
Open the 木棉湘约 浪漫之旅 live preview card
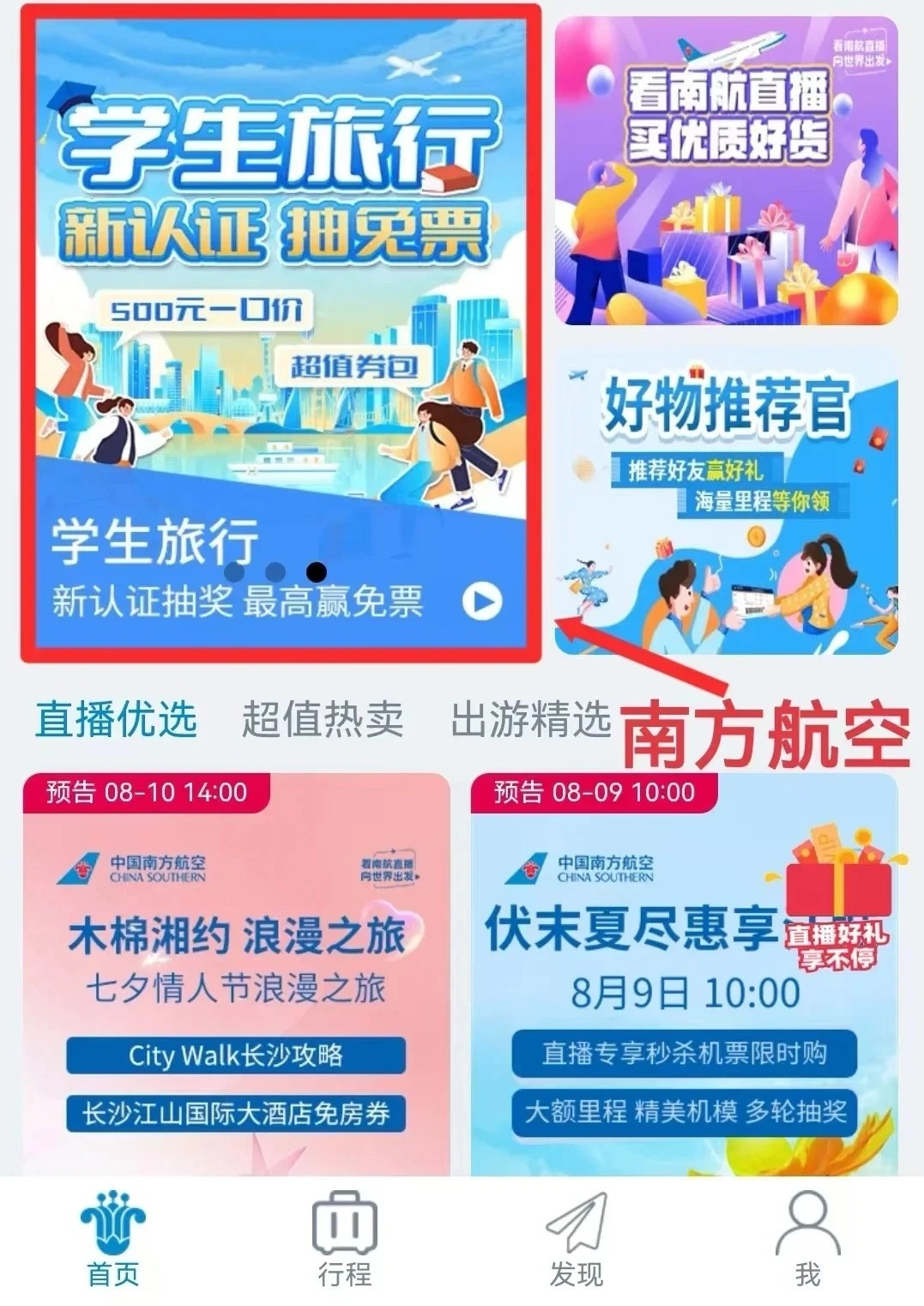click(236, 978)
